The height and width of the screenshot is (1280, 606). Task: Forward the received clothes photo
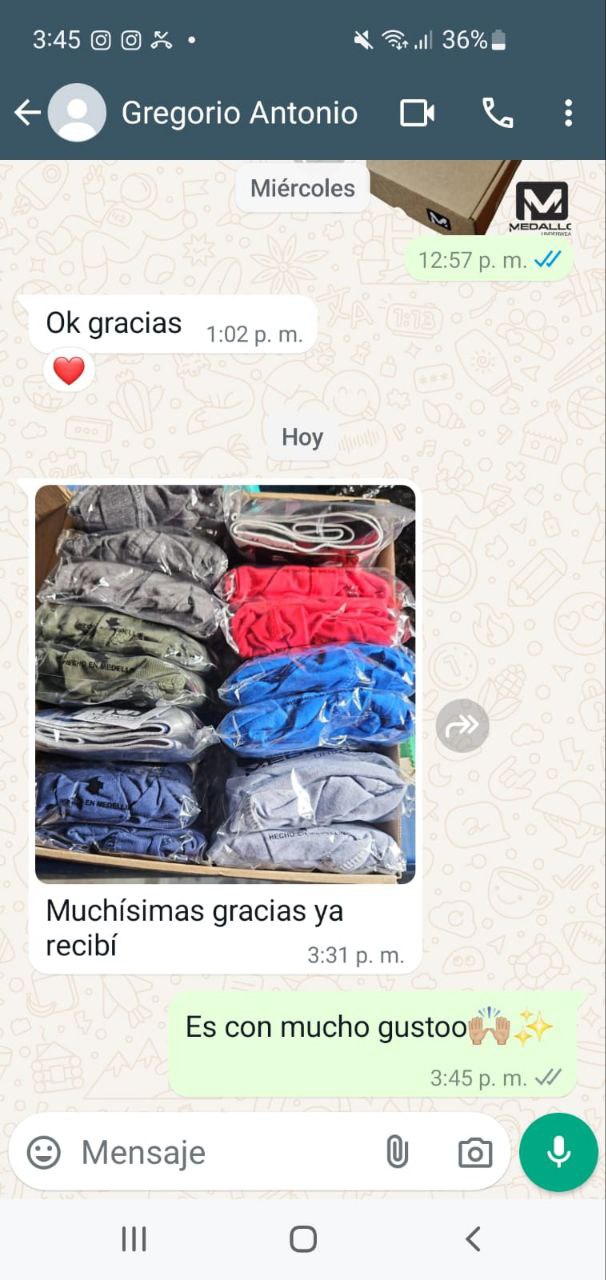pyautogui.click(x=462, y=726)
